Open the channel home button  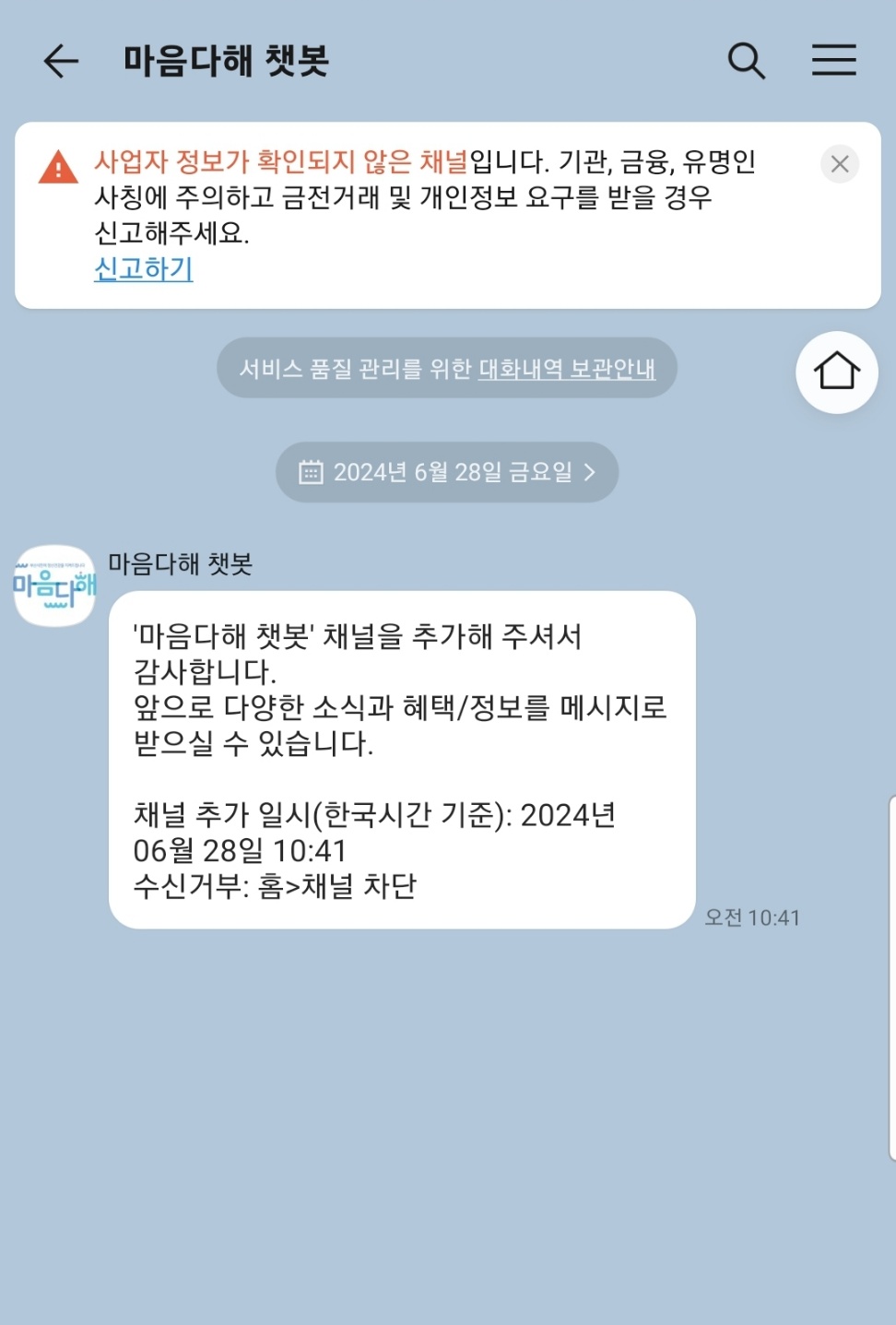836,372
